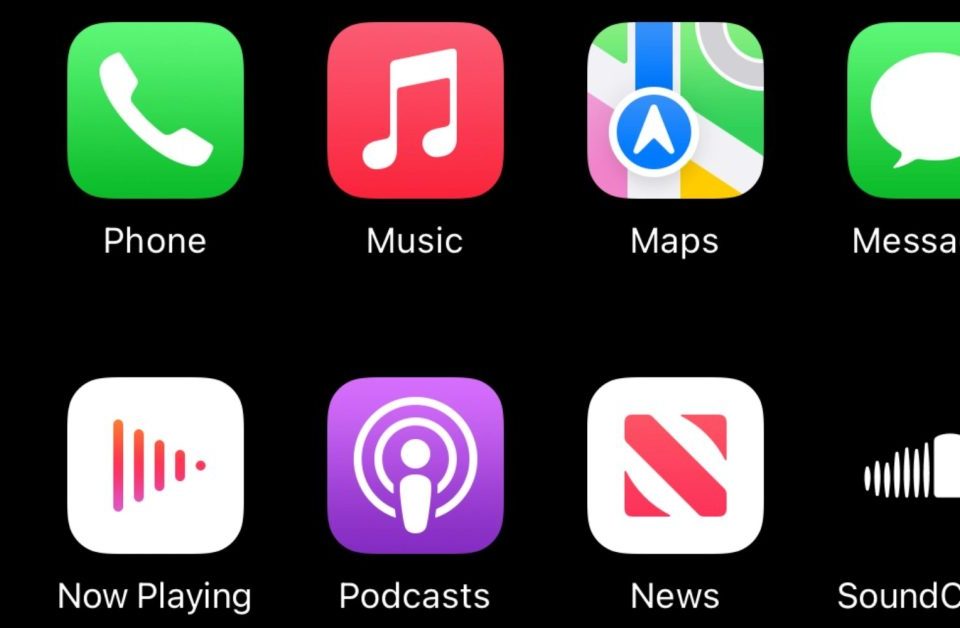
Task: Open the Messages app
Action: 905,110
